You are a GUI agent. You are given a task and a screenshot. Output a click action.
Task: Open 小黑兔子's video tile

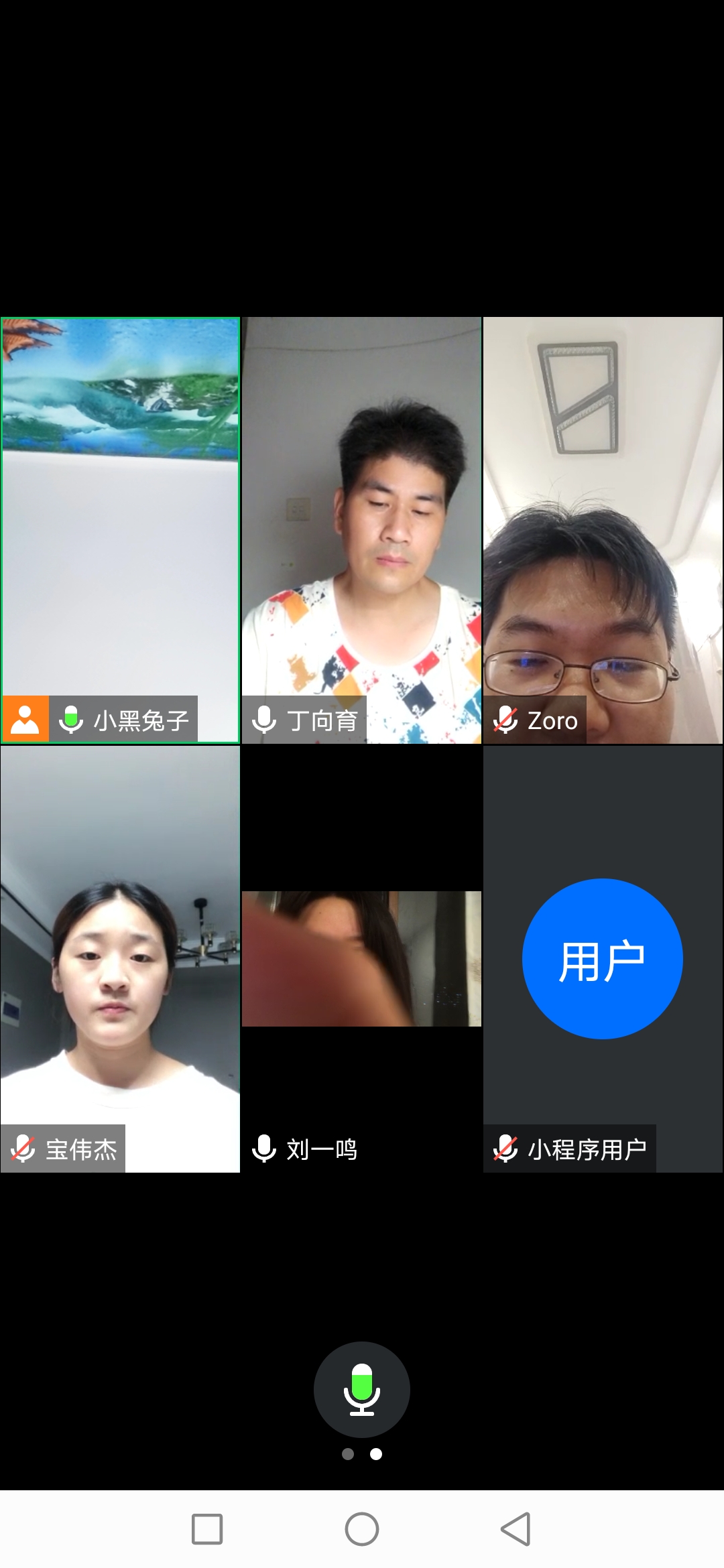pos(121,529)
